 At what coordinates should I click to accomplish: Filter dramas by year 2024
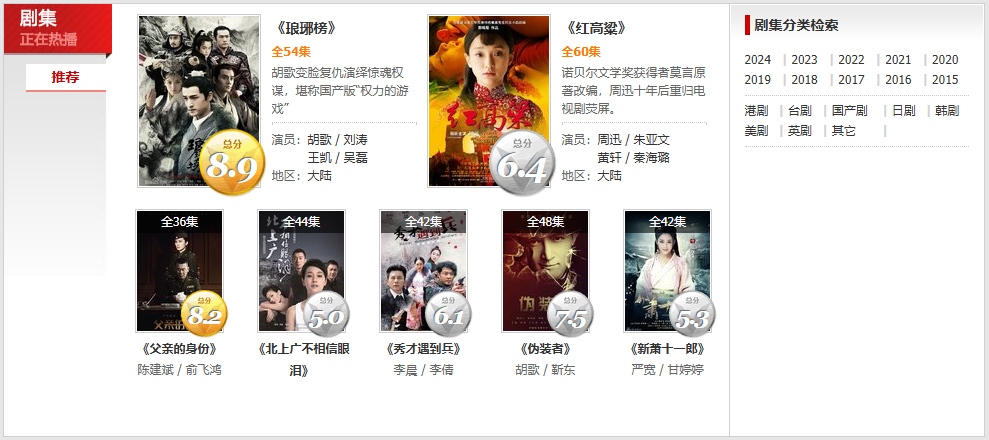click(x=757, y=60)
